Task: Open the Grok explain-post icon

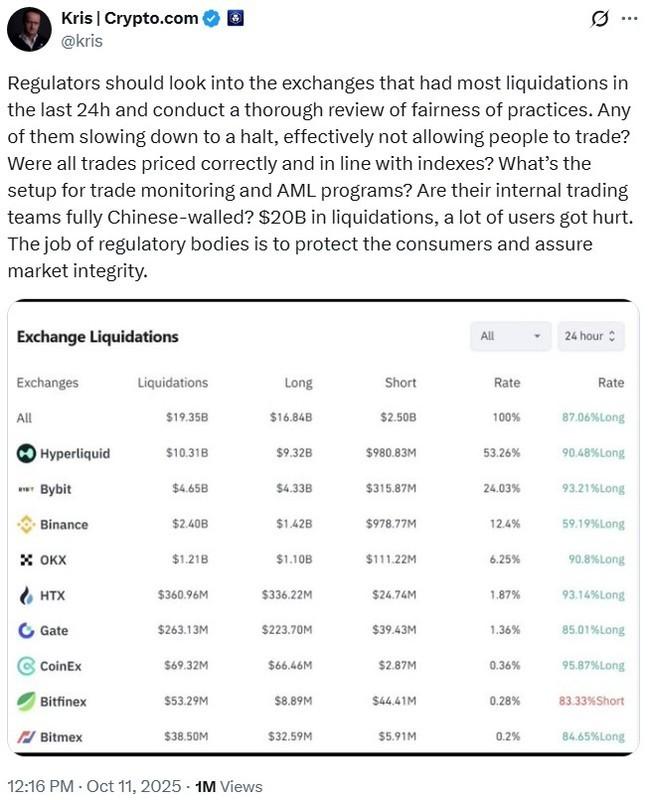Action: (601, 19)
